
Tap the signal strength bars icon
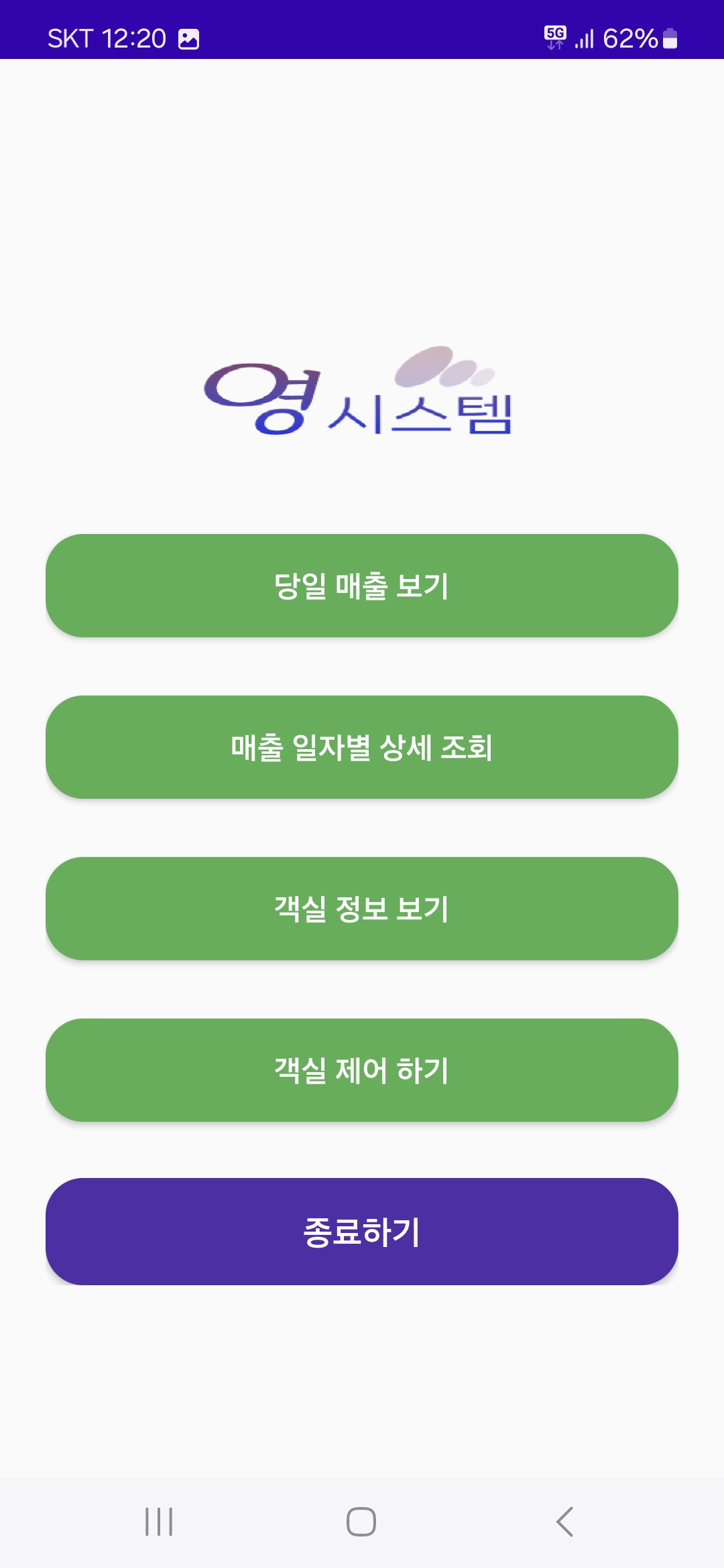click(x=586, y=39)
